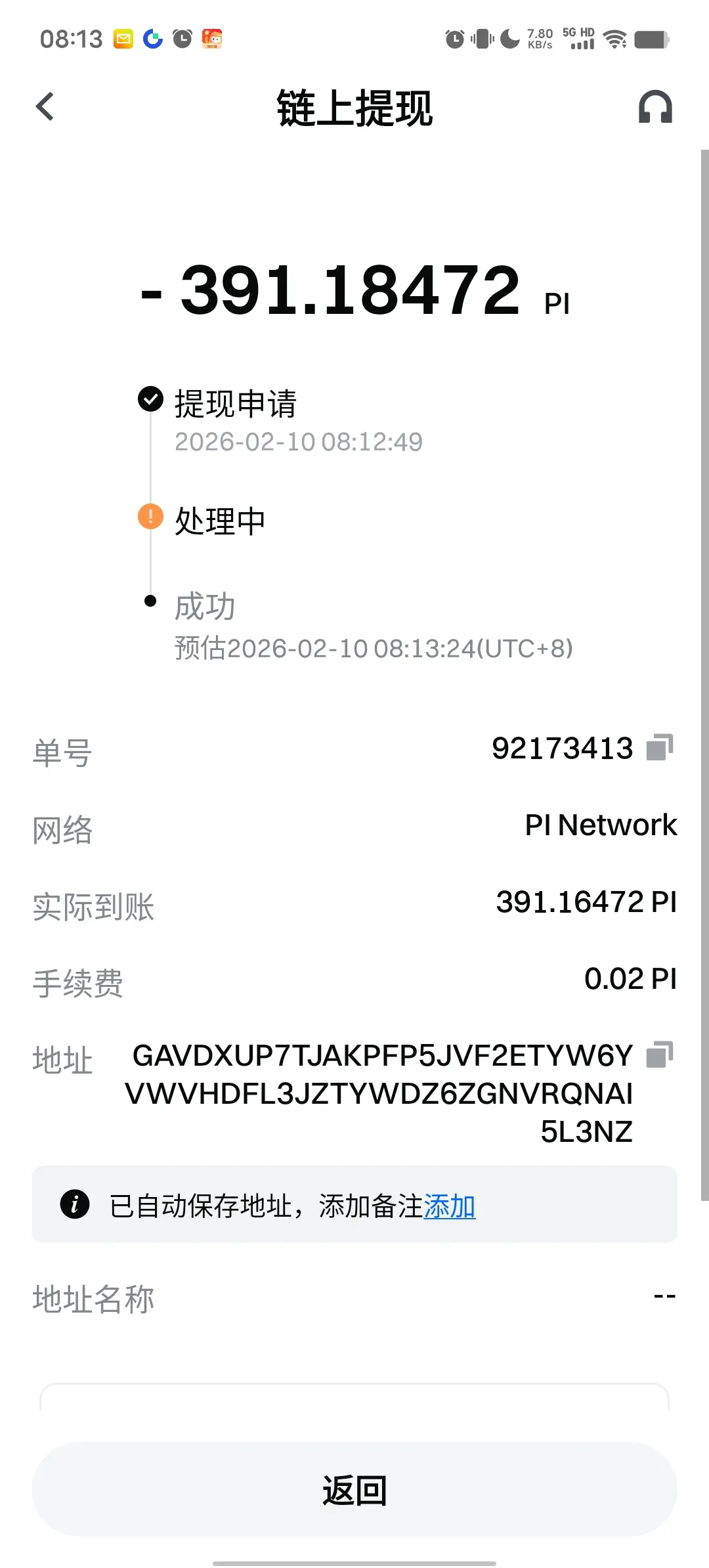
Task: Select the amount -391.18472 PI
Action: coord(354,292)
